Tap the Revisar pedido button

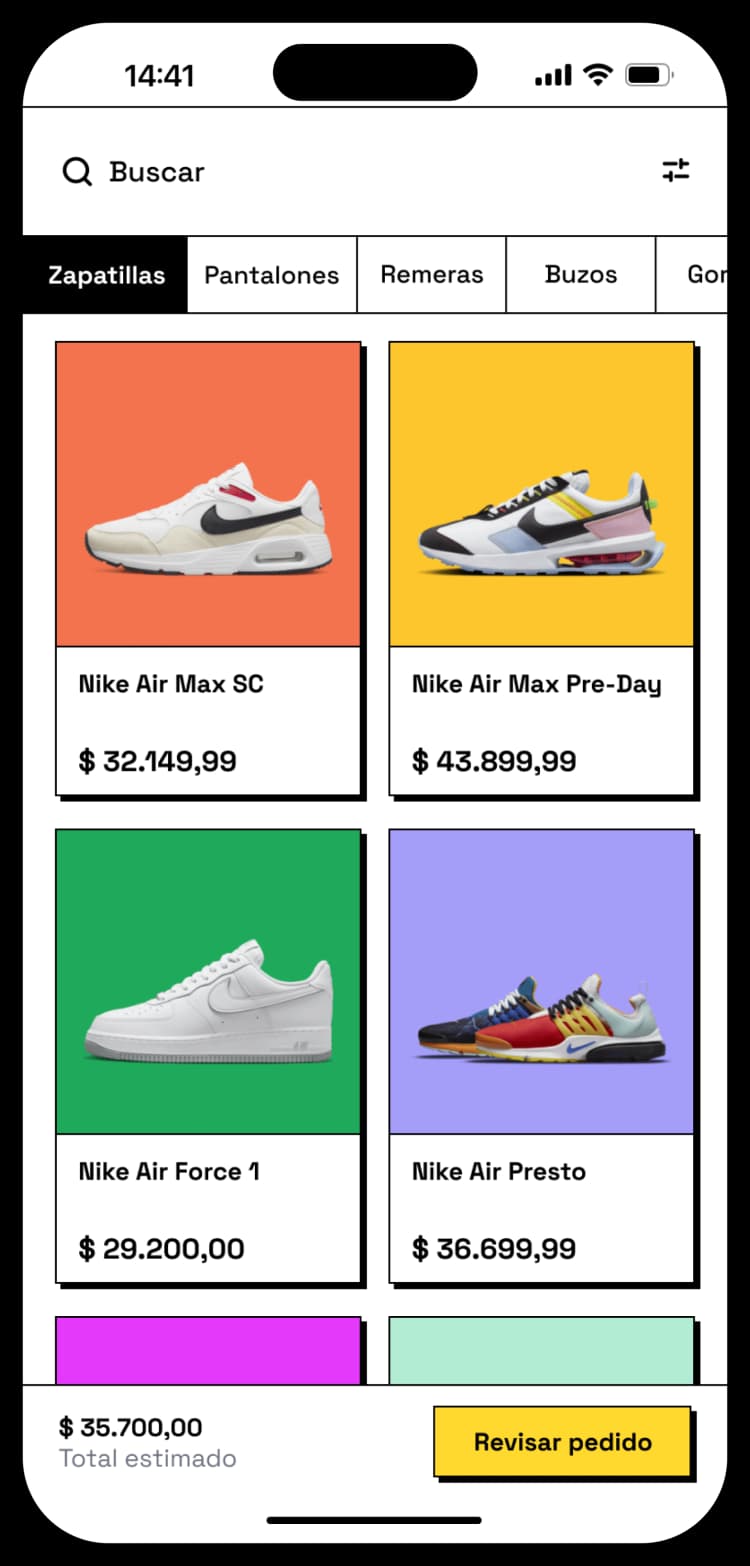pos(562,1442)
